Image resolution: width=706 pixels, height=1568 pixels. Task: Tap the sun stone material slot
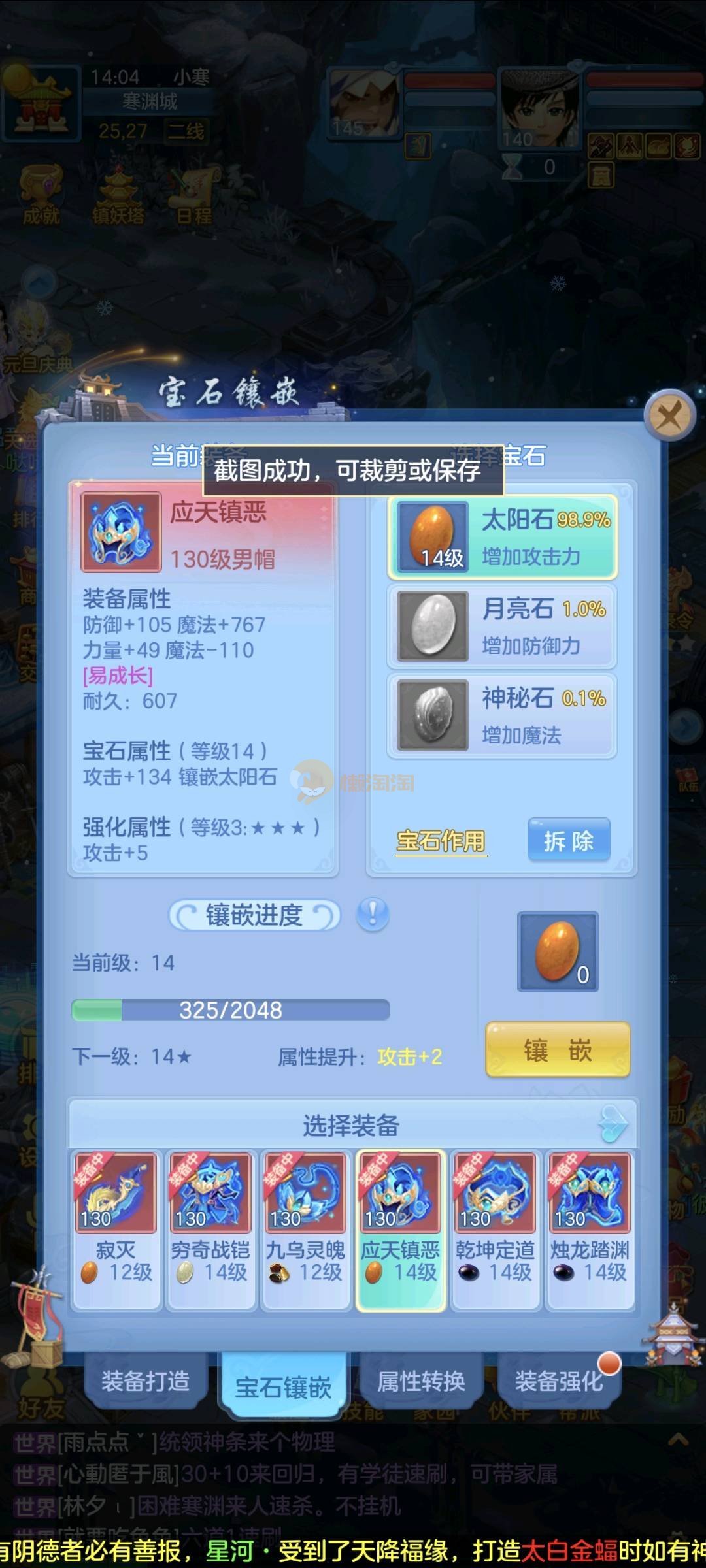pos(558,951)
